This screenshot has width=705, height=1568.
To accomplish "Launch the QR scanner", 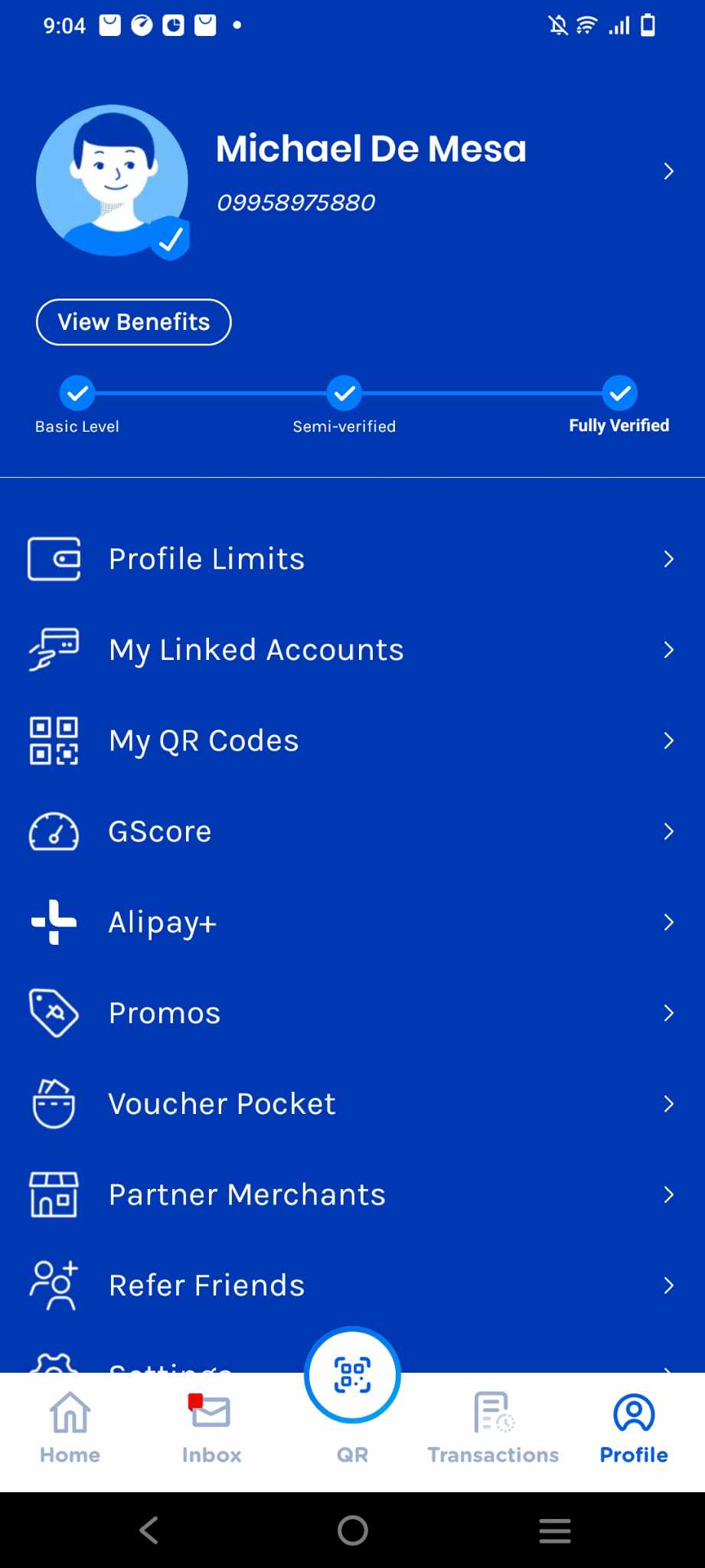I will click(x=352, y=1377).
